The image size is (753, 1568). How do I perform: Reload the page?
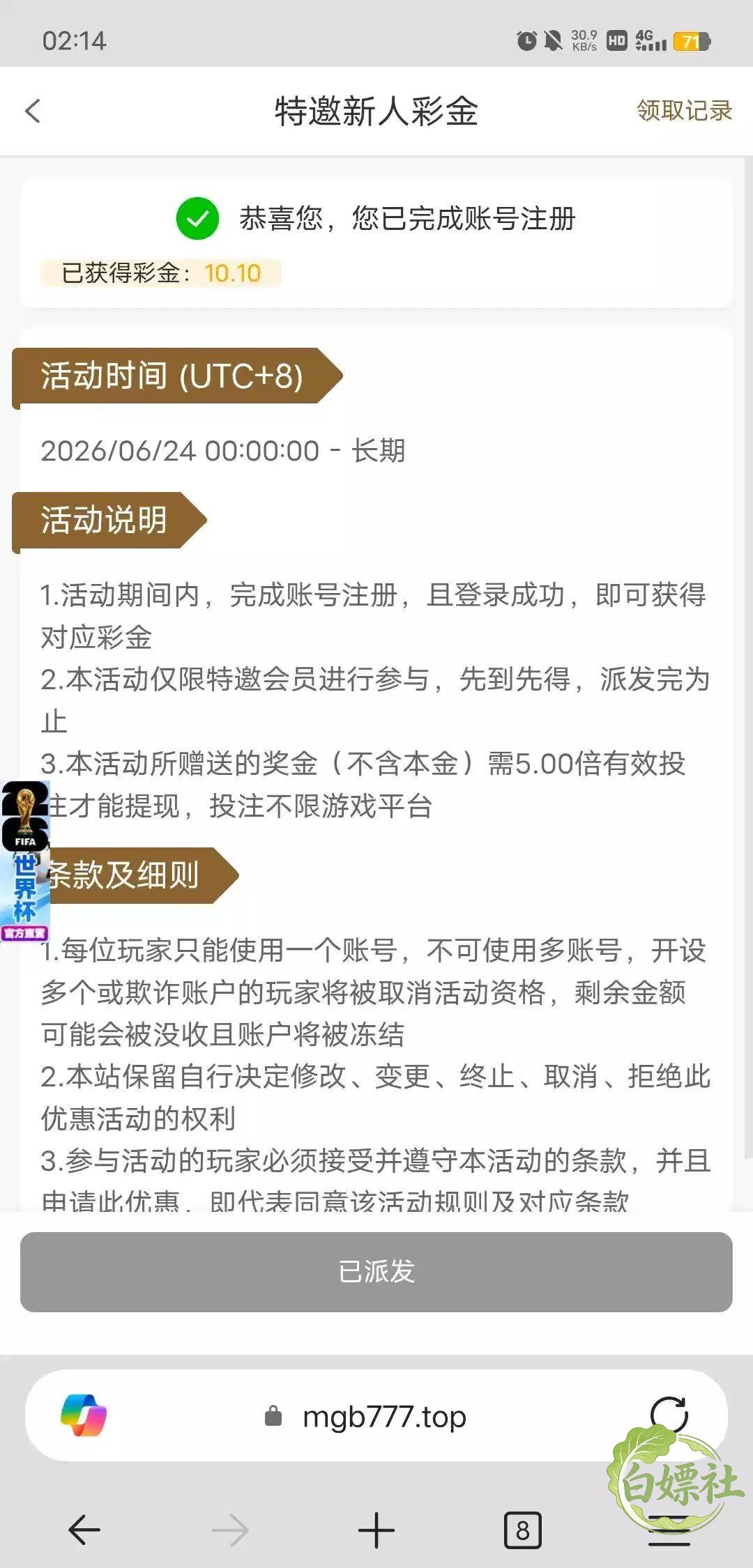[x=669, y=1415]
